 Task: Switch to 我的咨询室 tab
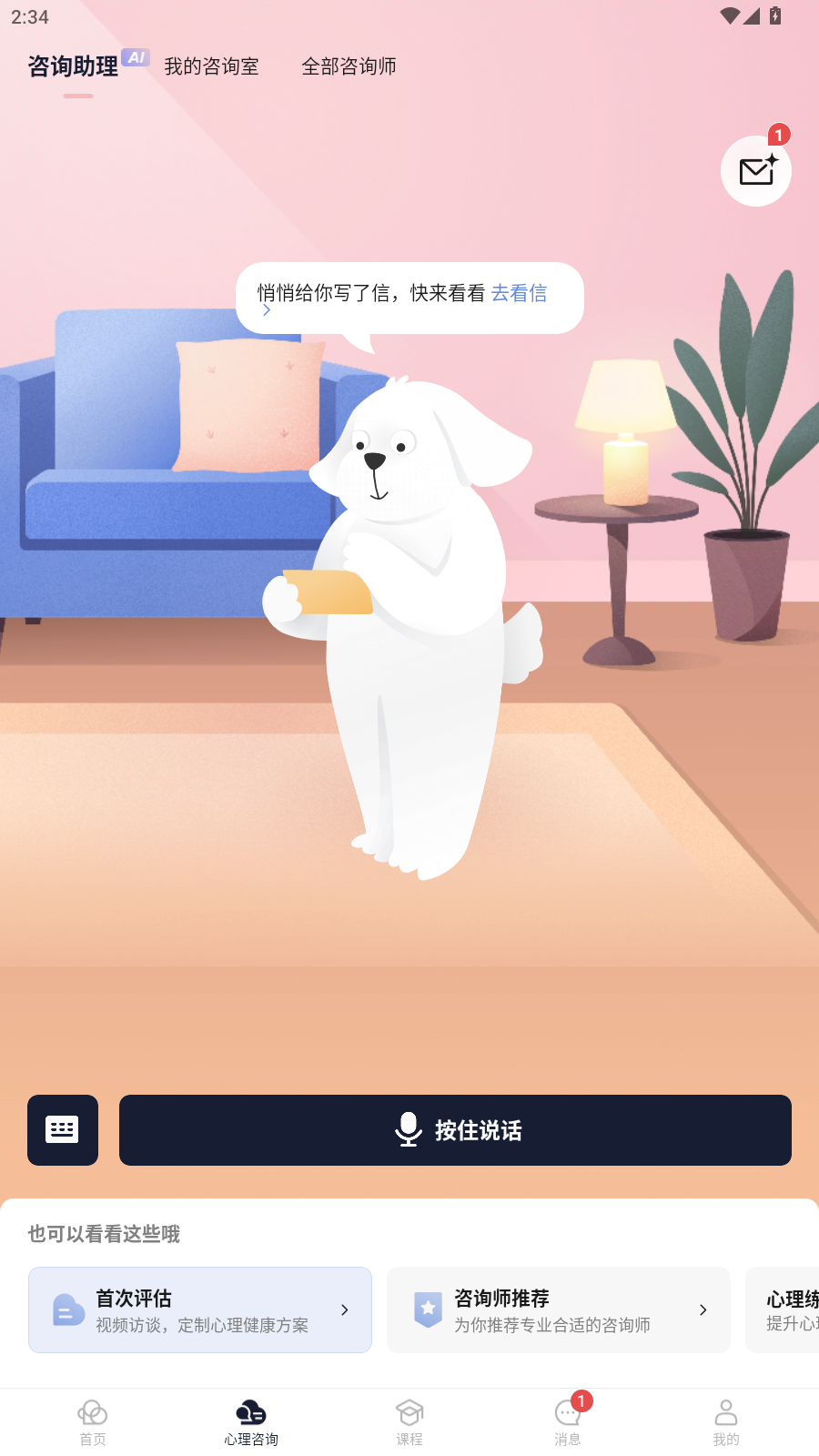[211, 66]
